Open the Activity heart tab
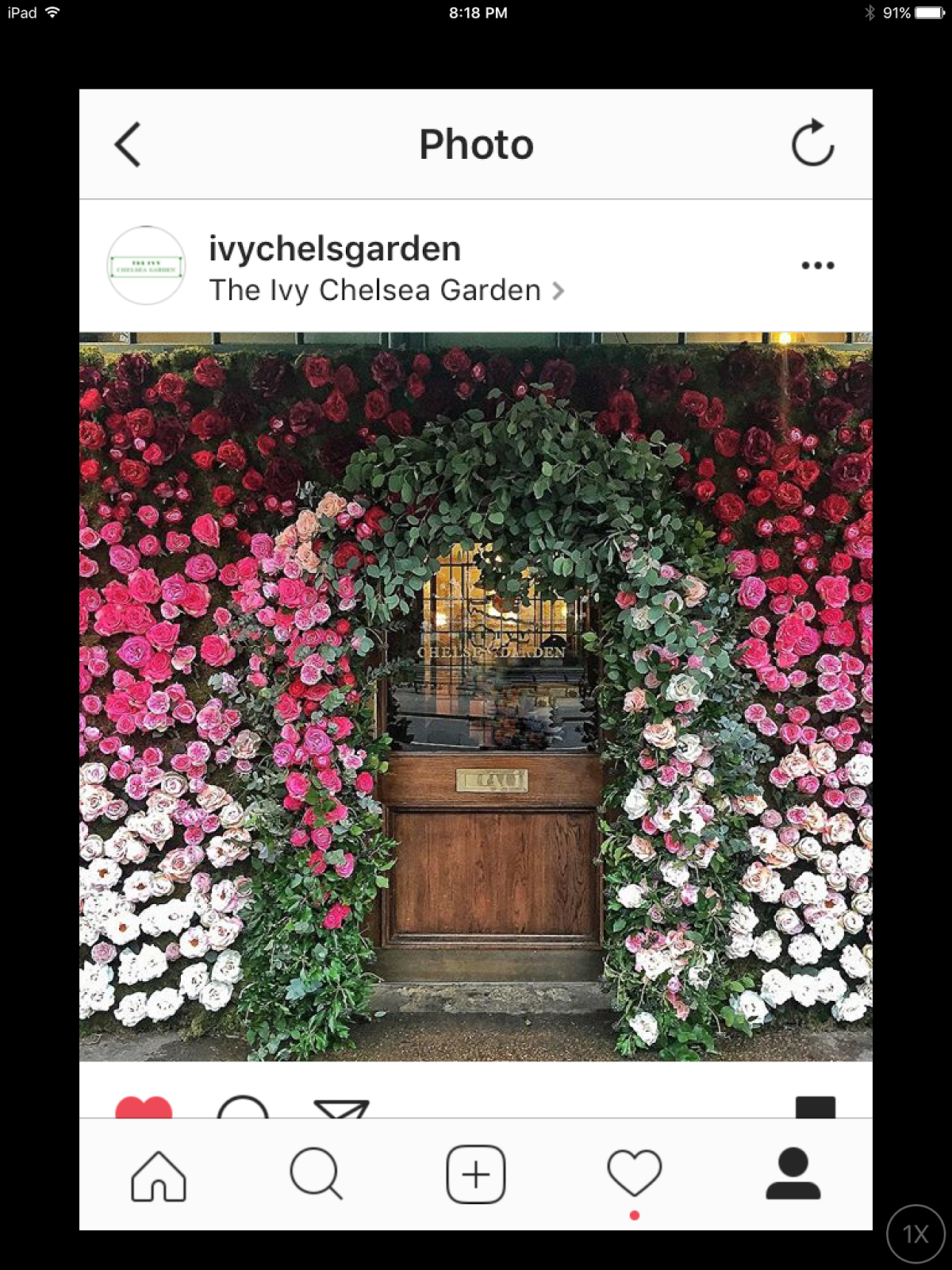This screenshot has width=952, height=1270. (x=634, y=1174)
